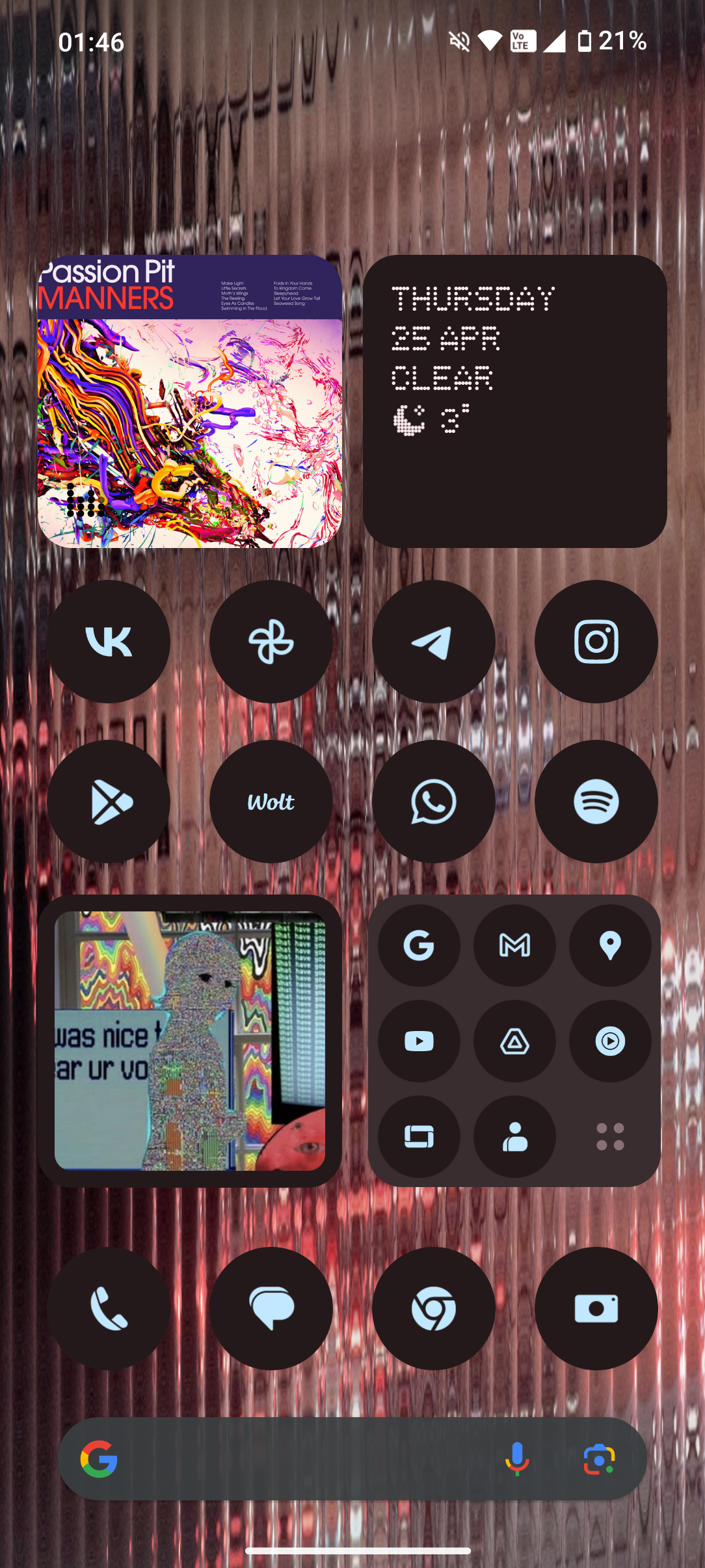Open the Passion Pit Manners music widget
The image size is (705, 1568).
click(190, 401)
